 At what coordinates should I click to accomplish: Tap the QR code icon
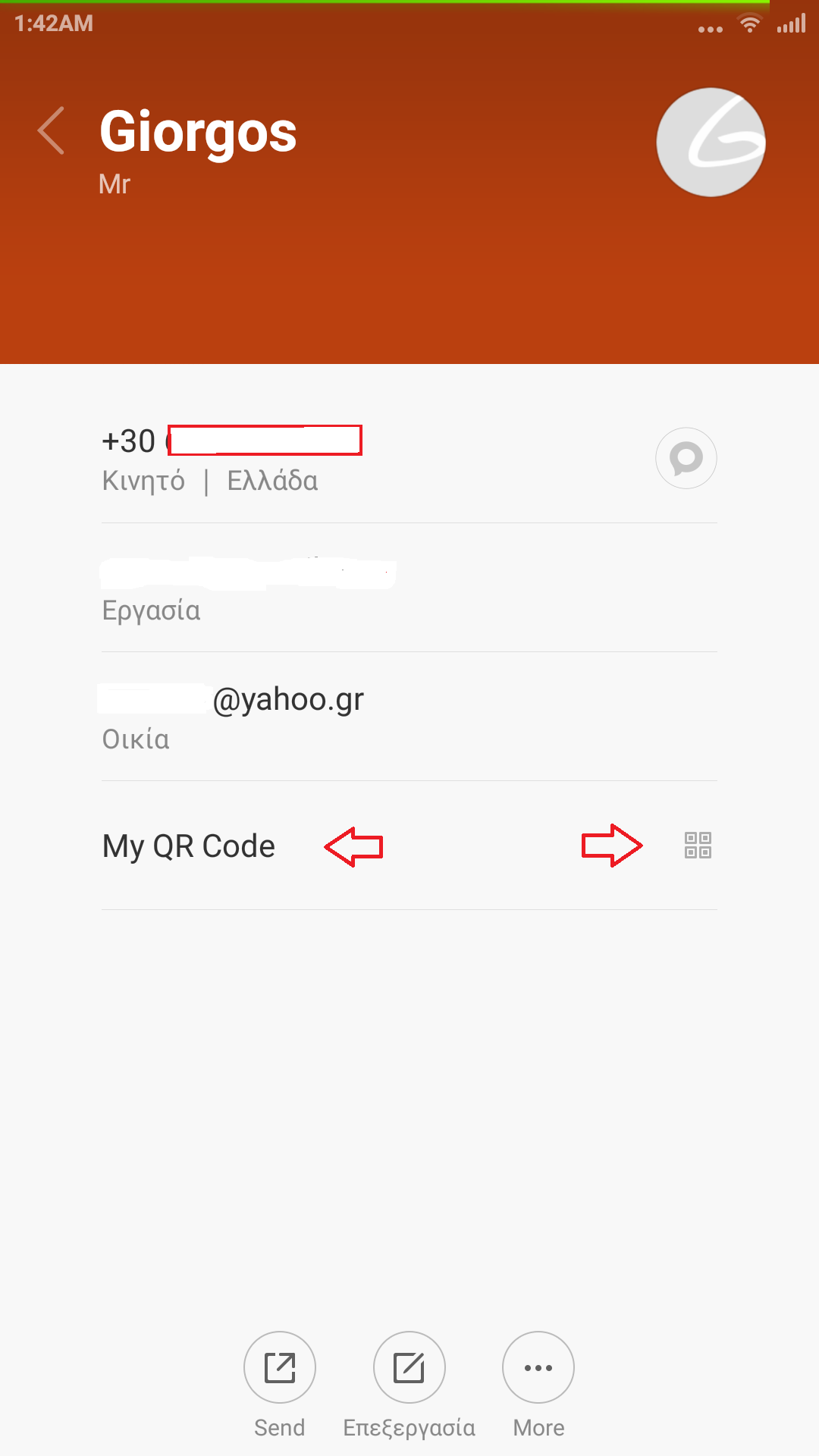698,845
